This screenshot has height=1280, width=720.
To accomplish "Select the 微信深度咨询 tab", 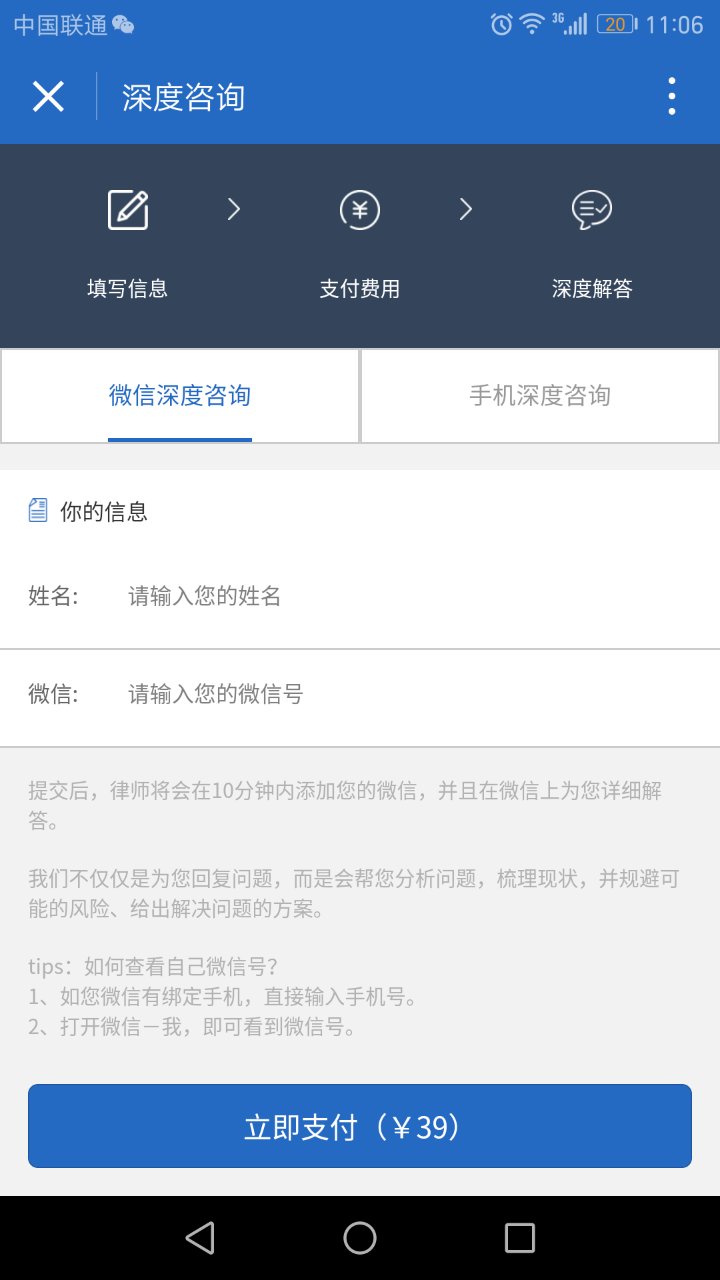I will point(180,395).
